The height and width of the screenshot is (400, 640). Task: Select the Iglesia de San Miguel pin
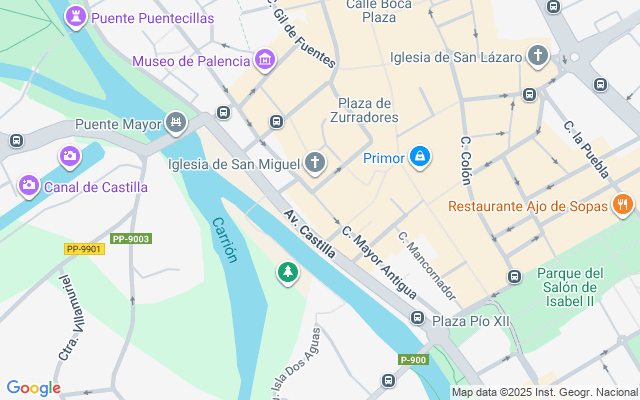pos(315,163)
